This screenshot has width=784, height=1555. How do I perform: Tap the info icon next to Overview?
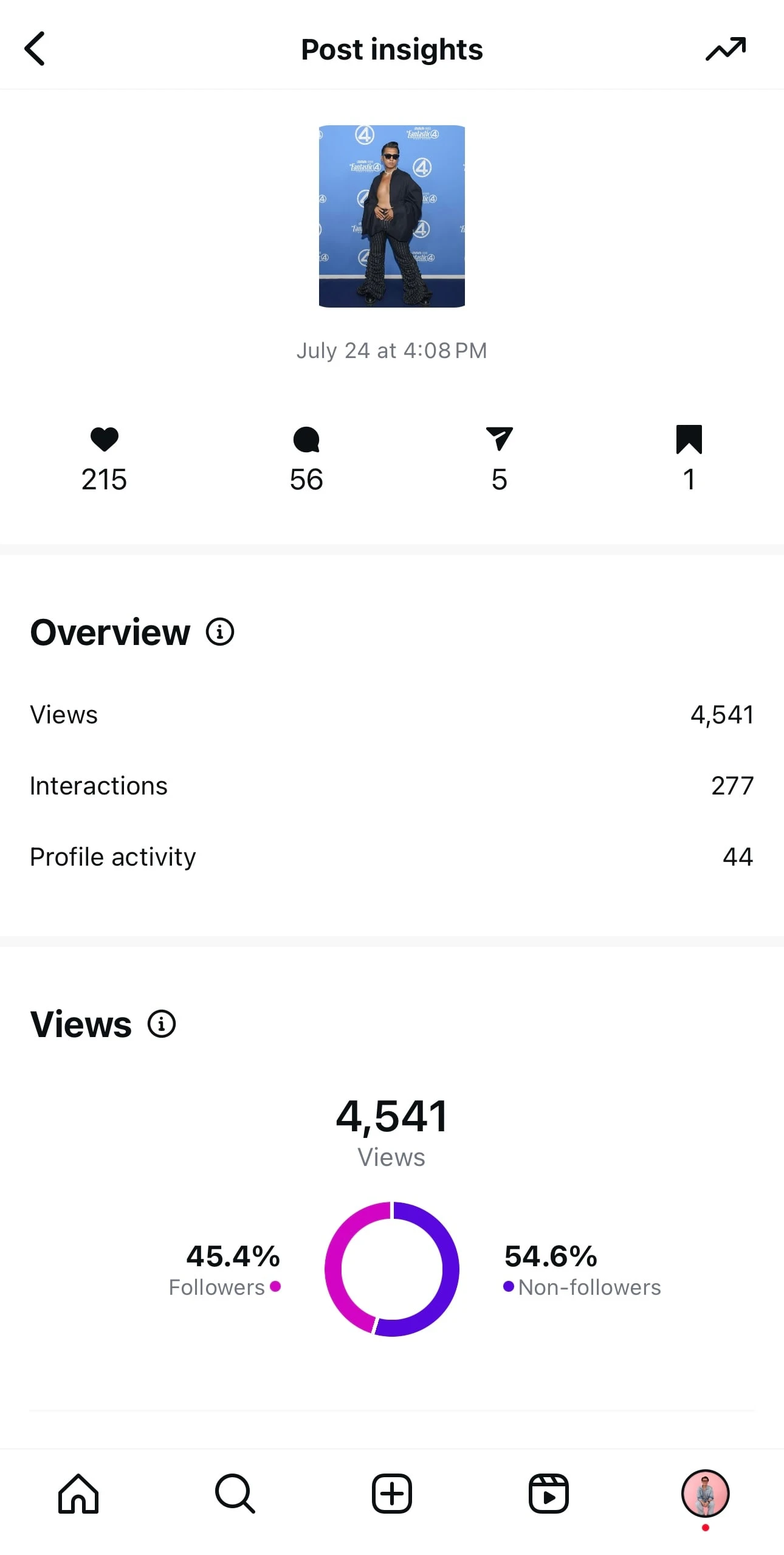tap(220, 632)
